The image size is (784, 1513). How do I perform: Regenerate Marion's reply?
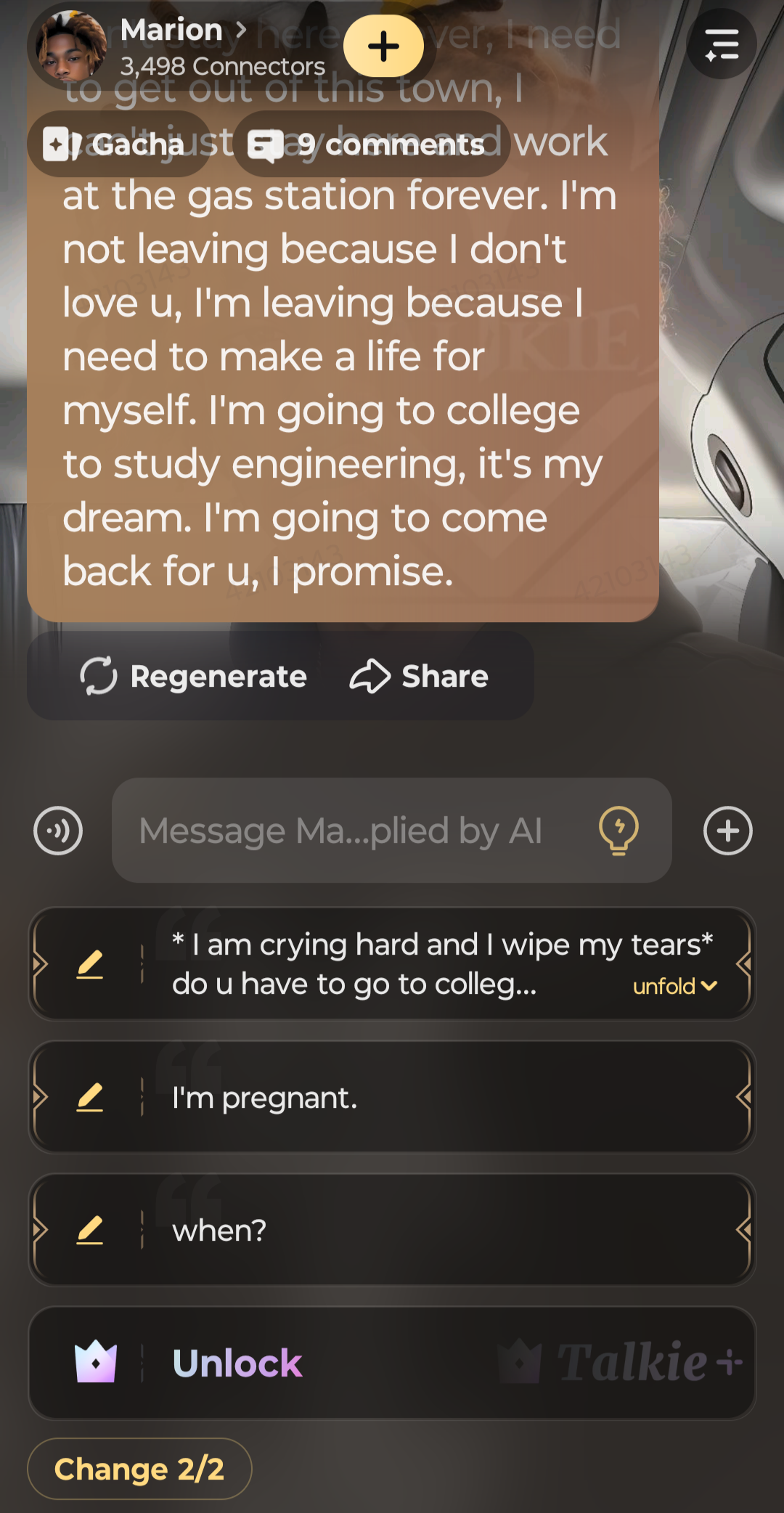tap(193, 676)
